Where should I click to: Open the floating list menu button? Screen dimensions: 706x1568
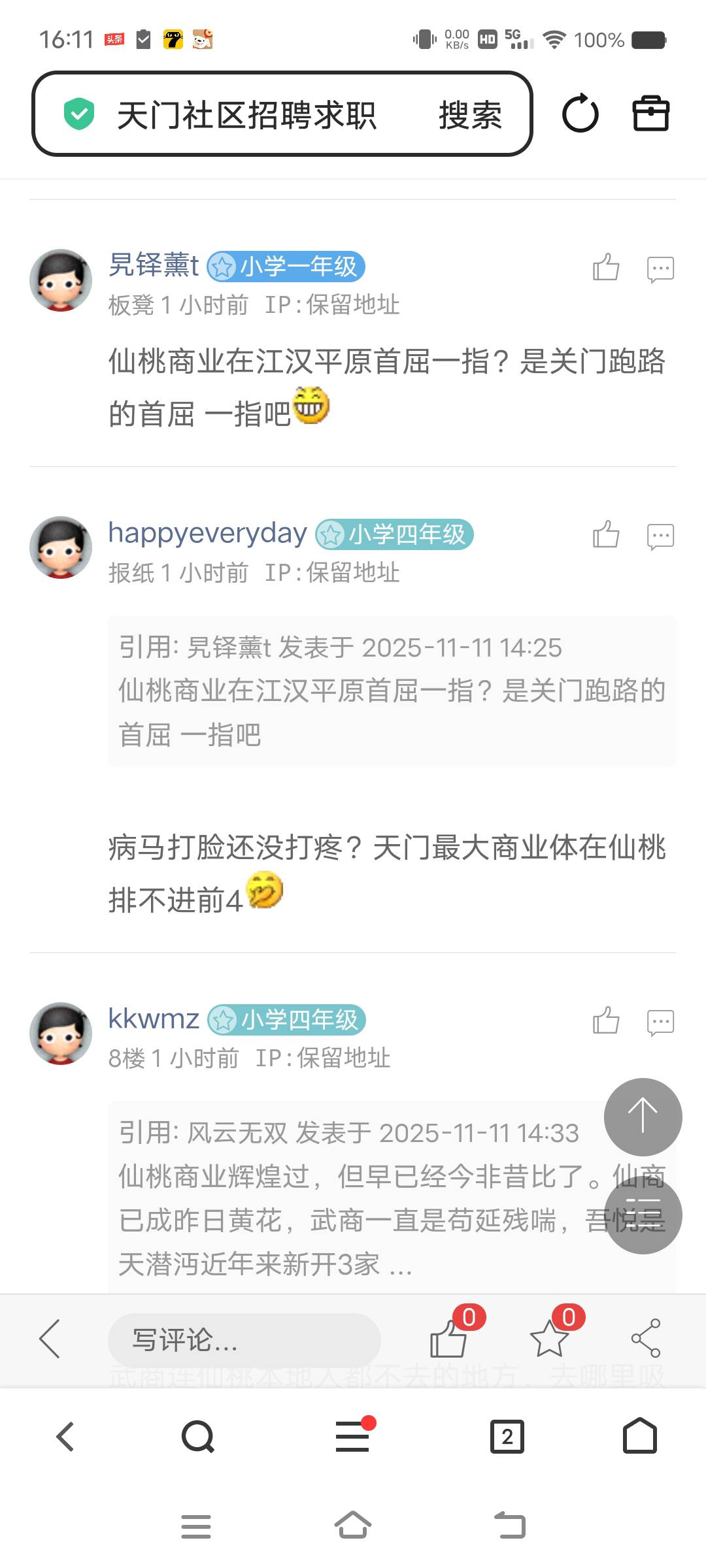coord(643,1215)
